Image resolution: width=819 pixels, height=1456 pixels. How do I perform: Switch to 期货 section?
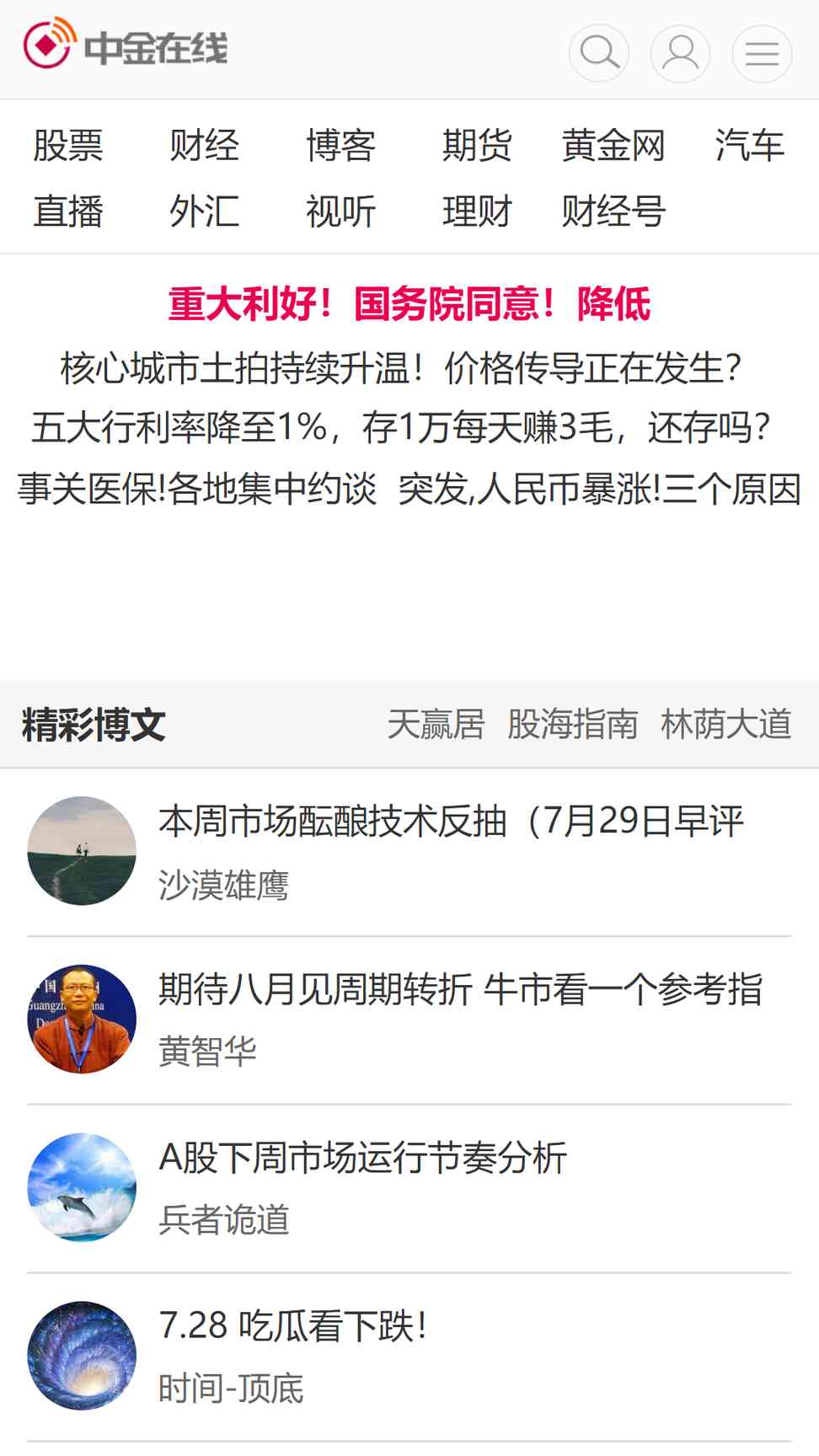coord(478,145)
